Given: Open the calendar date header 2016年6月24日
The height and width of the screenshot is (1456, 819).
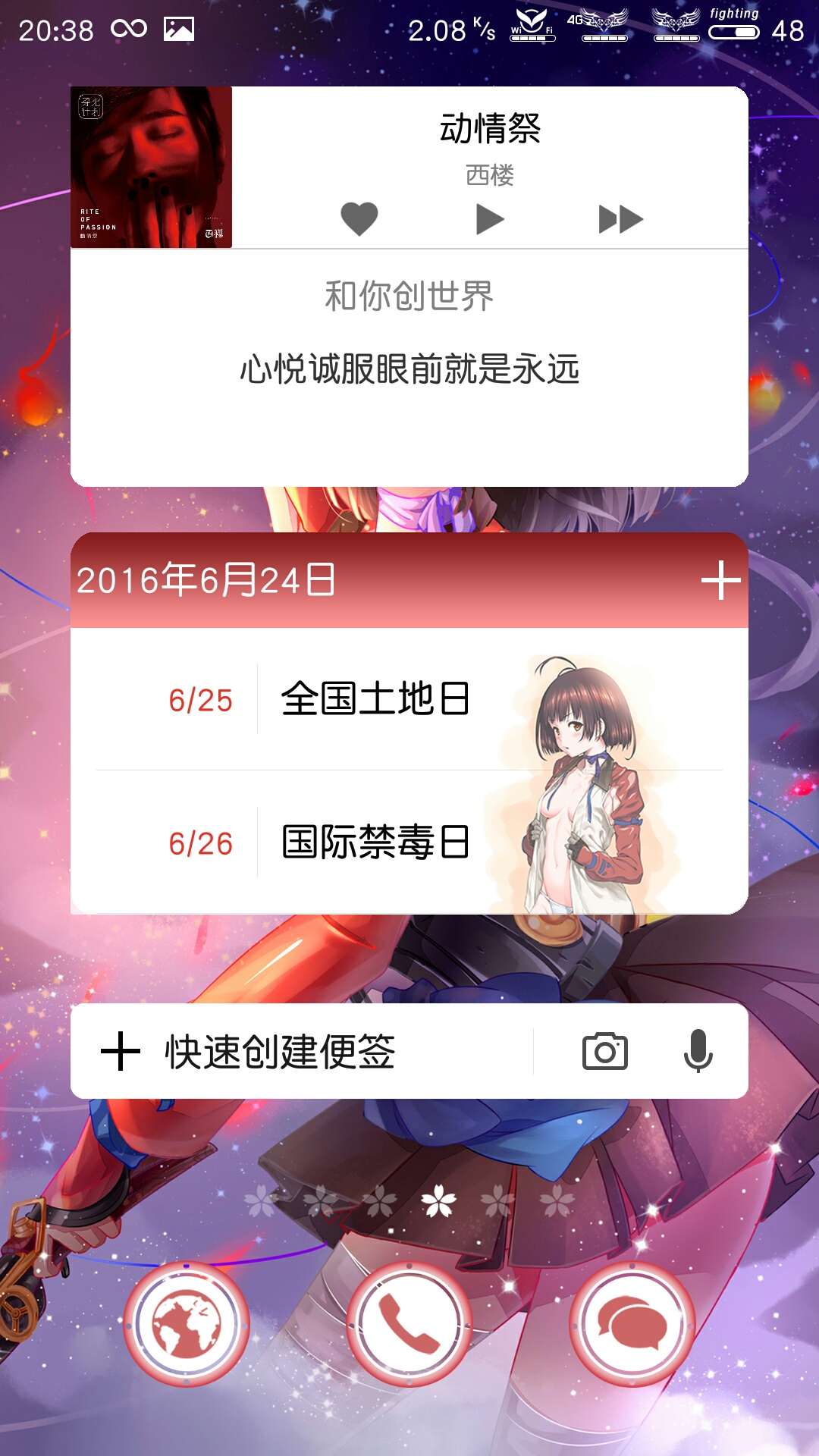Looking at the screenshot, I should point(206,581).
